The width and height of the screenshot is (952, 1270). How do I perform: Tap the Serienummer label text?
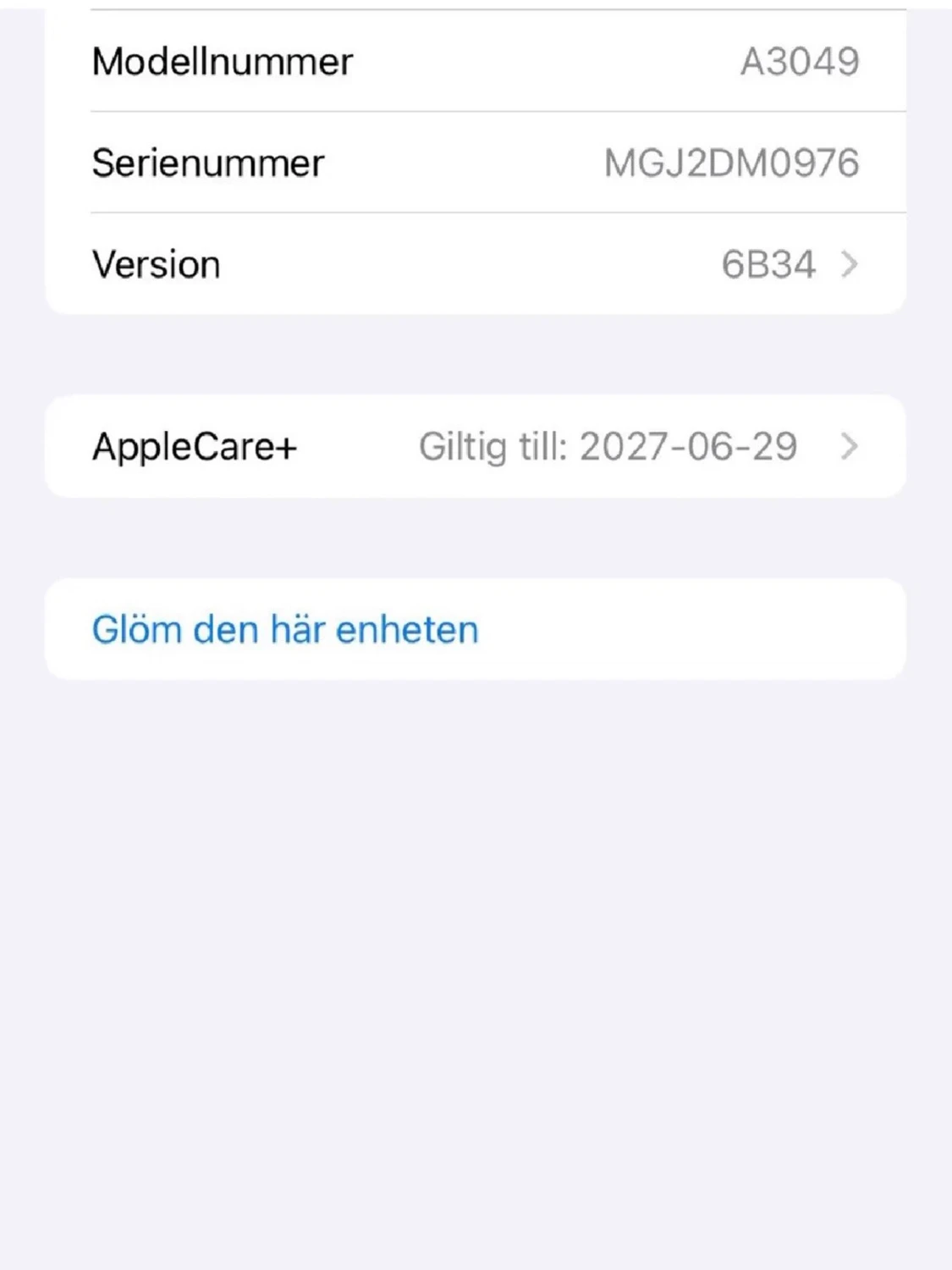[207, 163]
